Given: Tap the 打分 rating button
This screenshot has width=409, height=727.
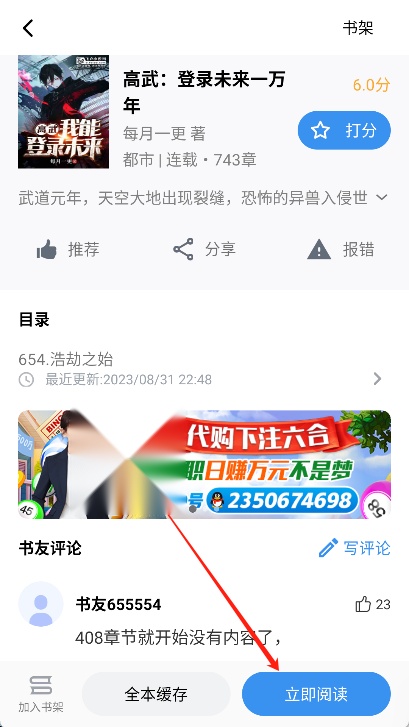Looking at the screenshot, I should coord(344,130).
